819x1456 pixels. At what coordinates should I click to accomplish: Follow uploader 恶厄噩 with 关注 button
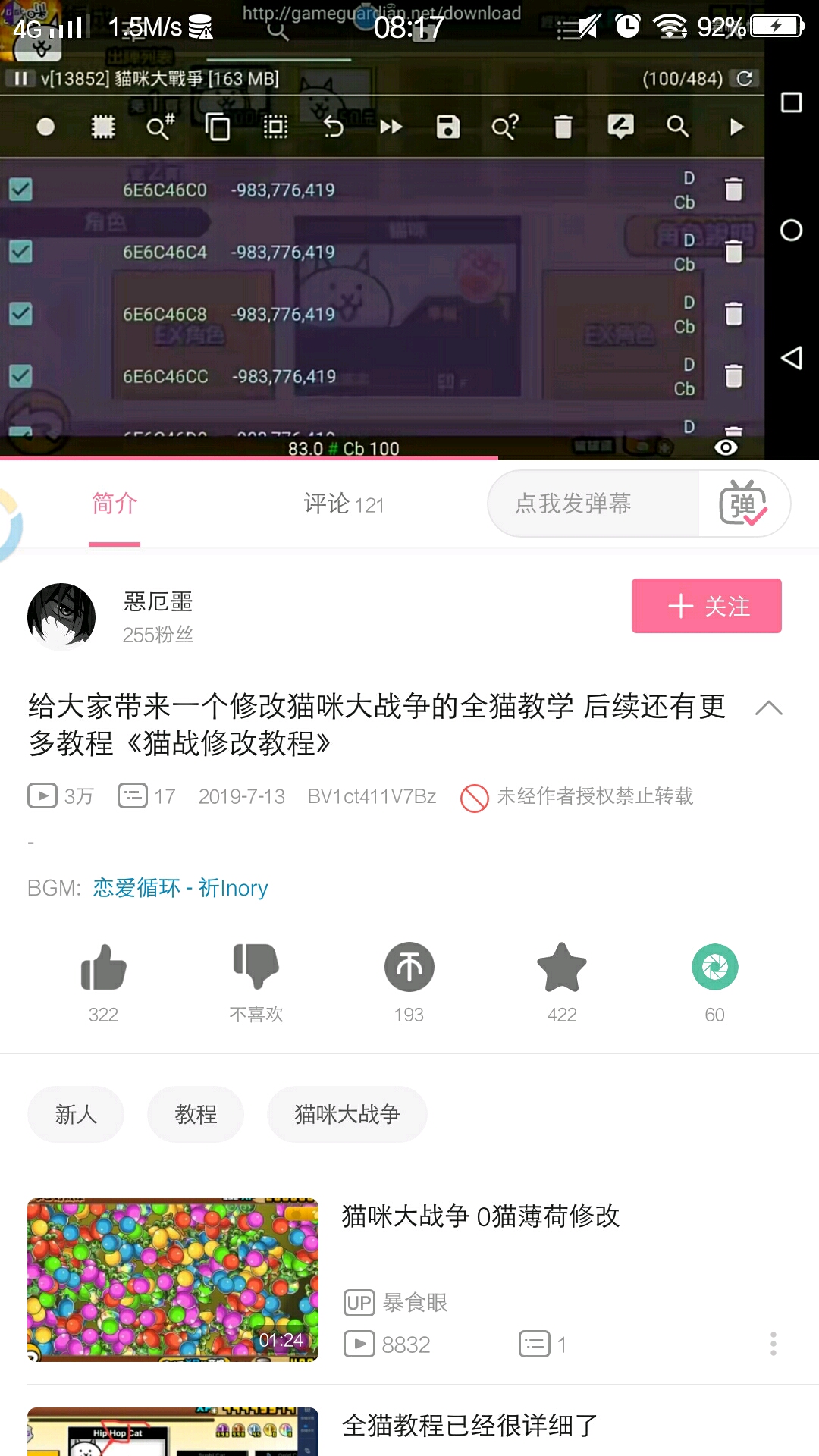click(x=706, y=606)
